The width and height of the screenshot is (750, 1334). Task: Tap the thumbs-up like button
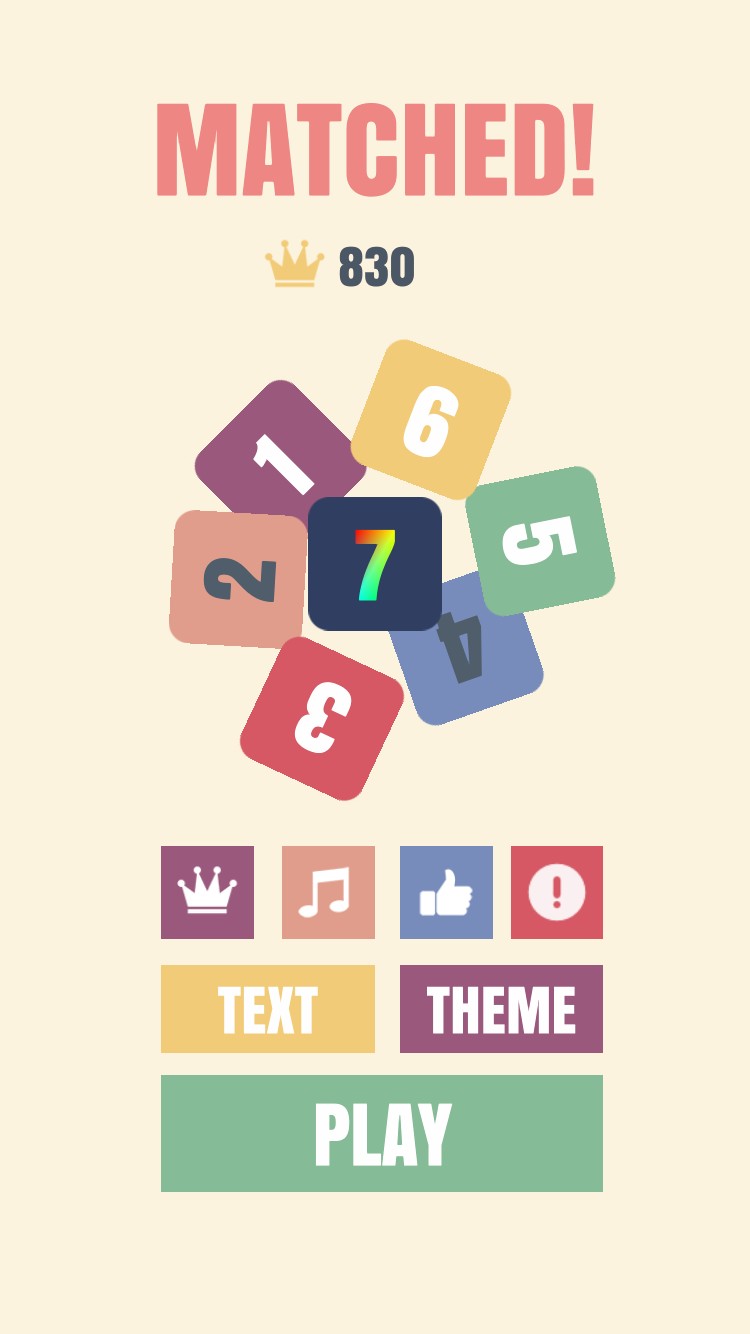(446, 892)
